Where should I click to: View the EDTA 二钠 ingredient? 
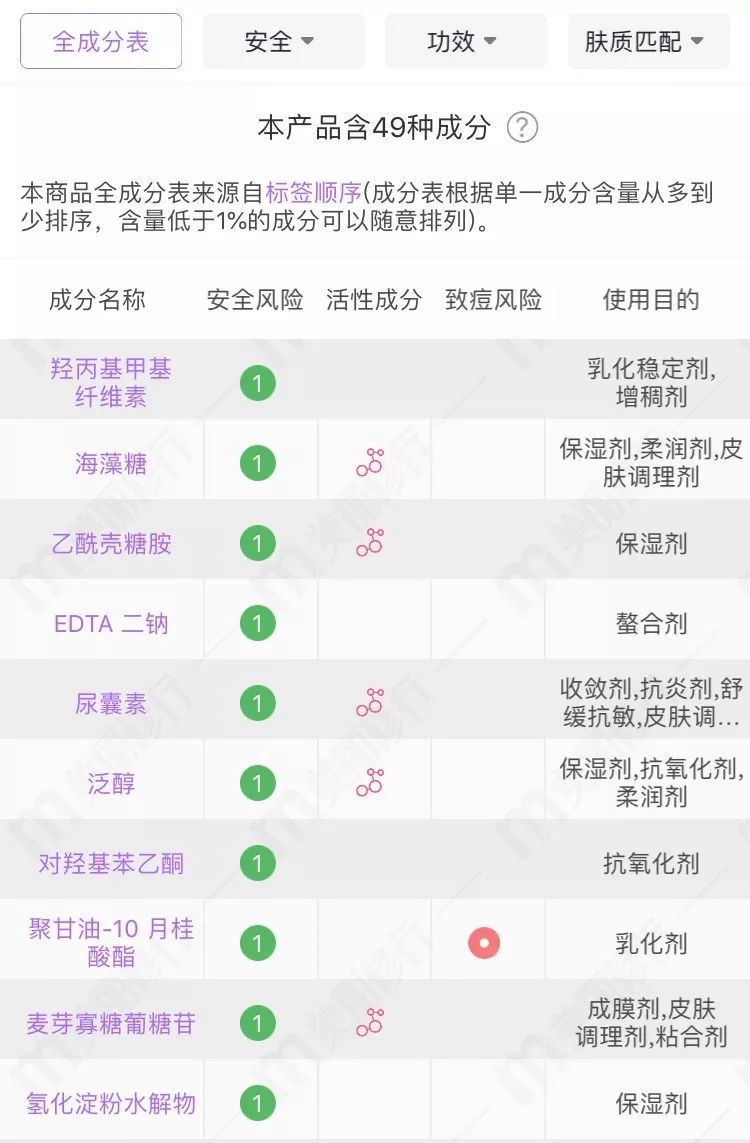tap(111, 623)
